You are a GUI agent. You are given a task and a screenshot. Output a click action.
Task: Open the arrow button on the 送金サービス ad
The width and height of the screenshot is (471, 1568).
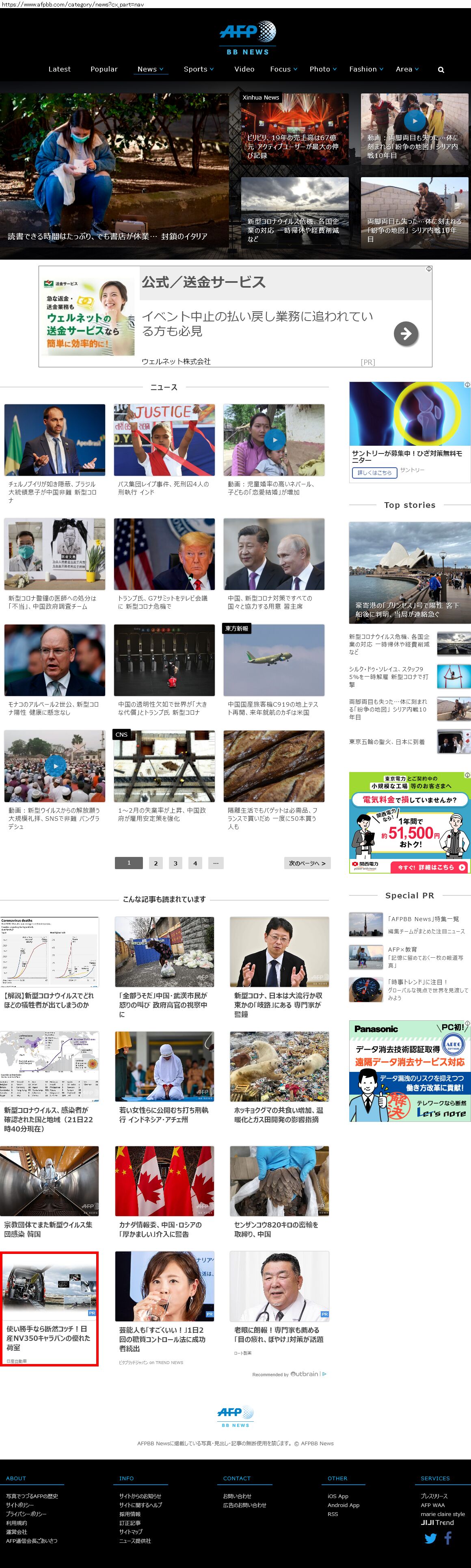(406, 333)
